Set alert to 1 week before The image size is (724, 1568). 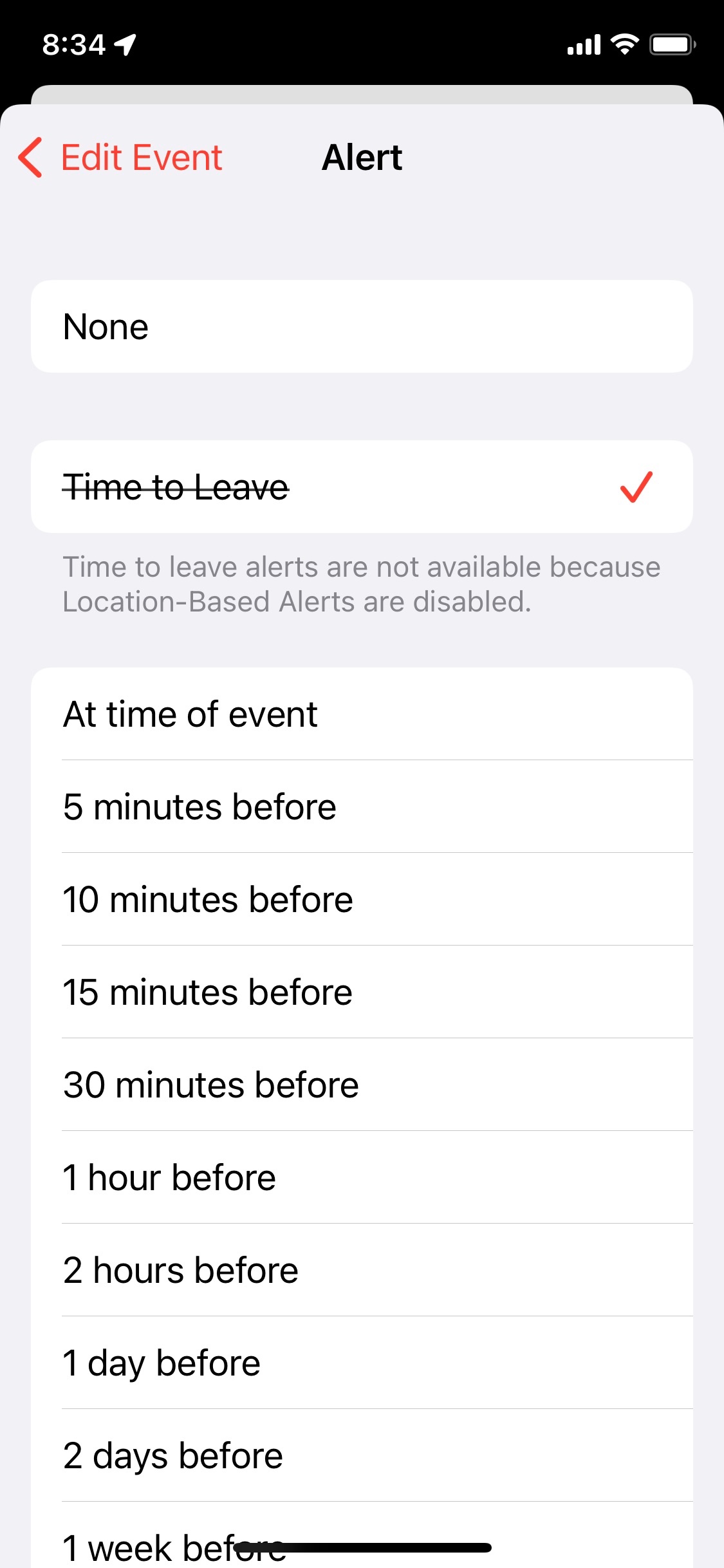362,1535
